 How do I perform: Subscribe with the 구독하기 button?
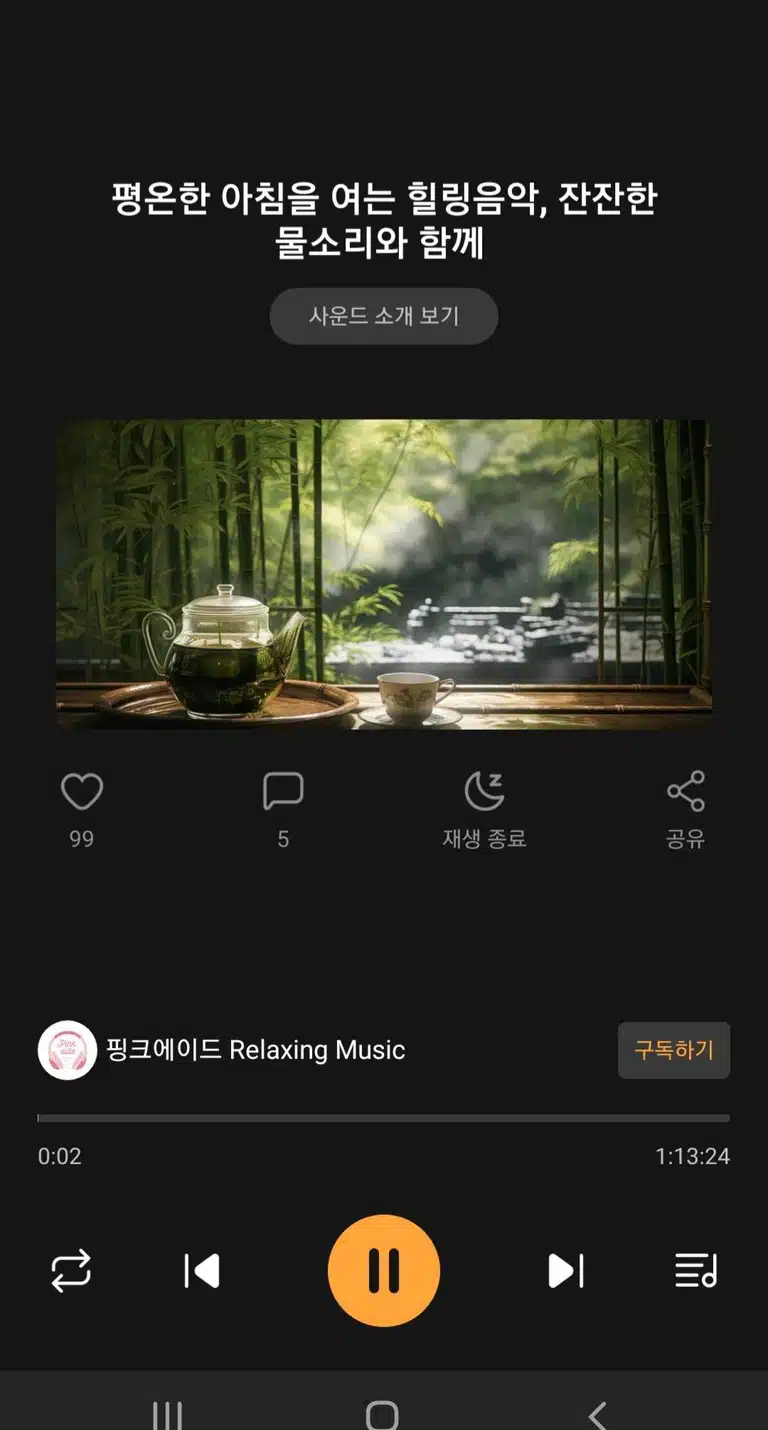pos(674,1050)
